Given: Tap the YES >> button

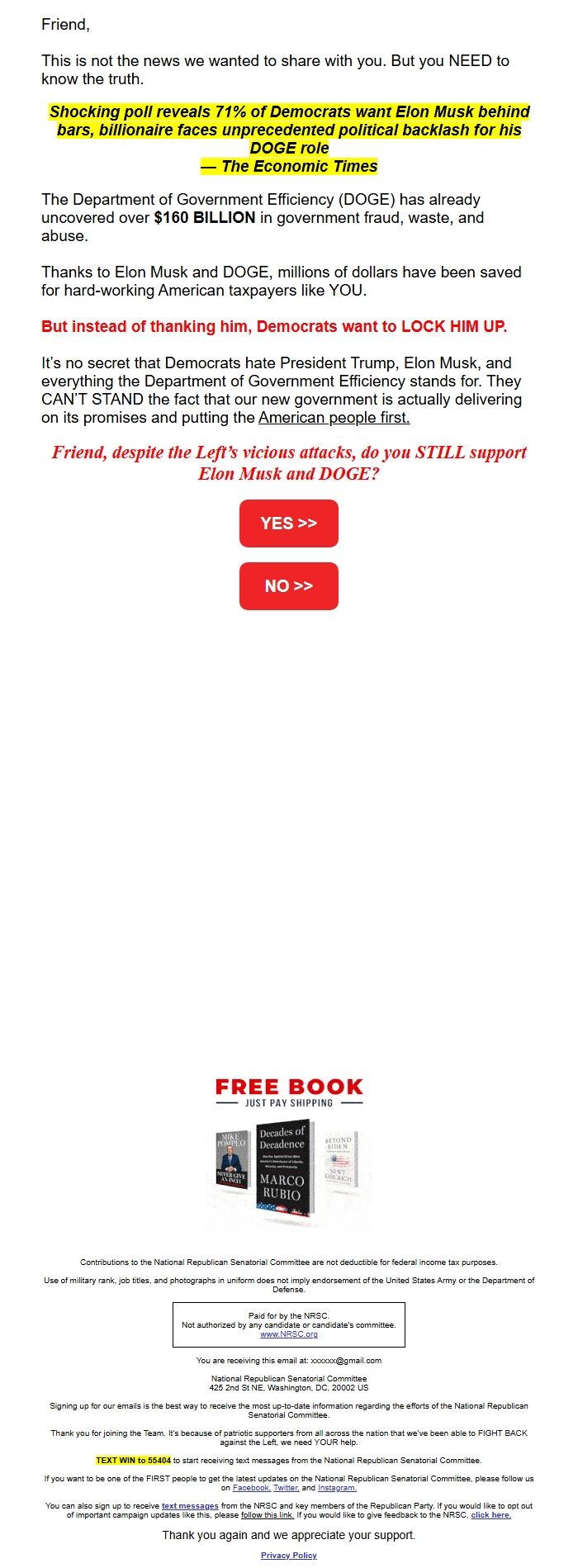Looking at the screenshot, I should point(288,523).
